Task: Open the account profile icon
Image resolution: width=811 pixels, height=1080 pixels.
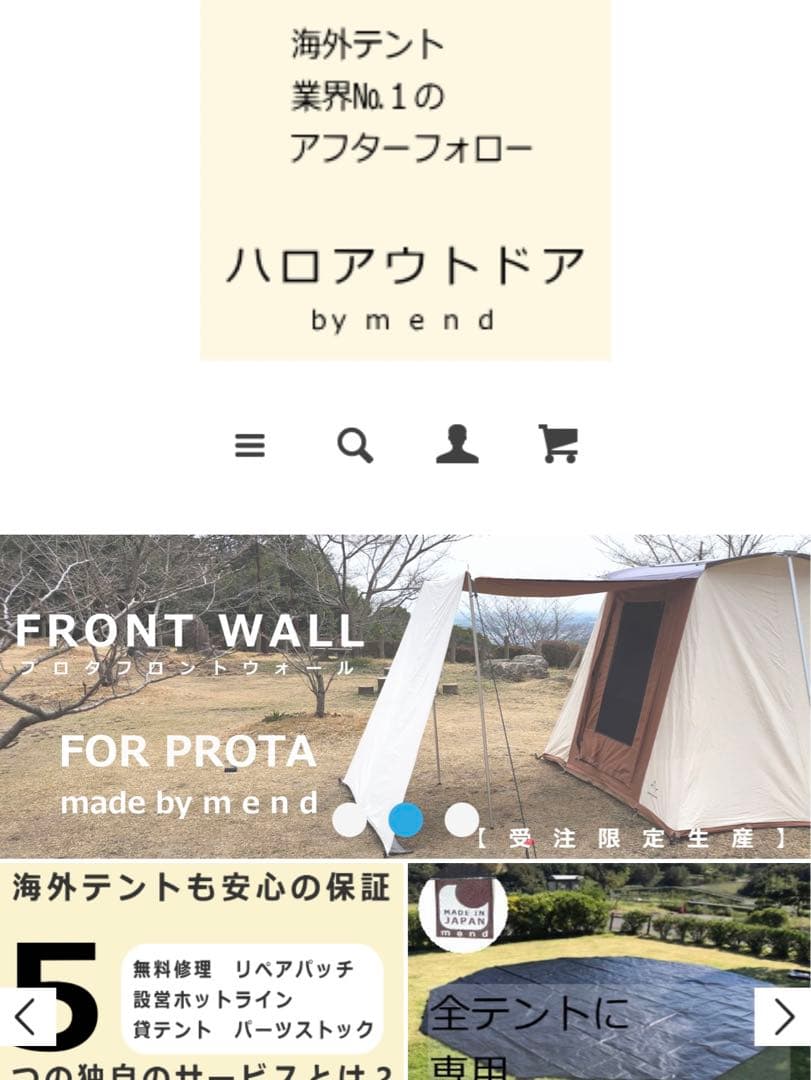Action: pyautogui.click(x=457, y=444)
